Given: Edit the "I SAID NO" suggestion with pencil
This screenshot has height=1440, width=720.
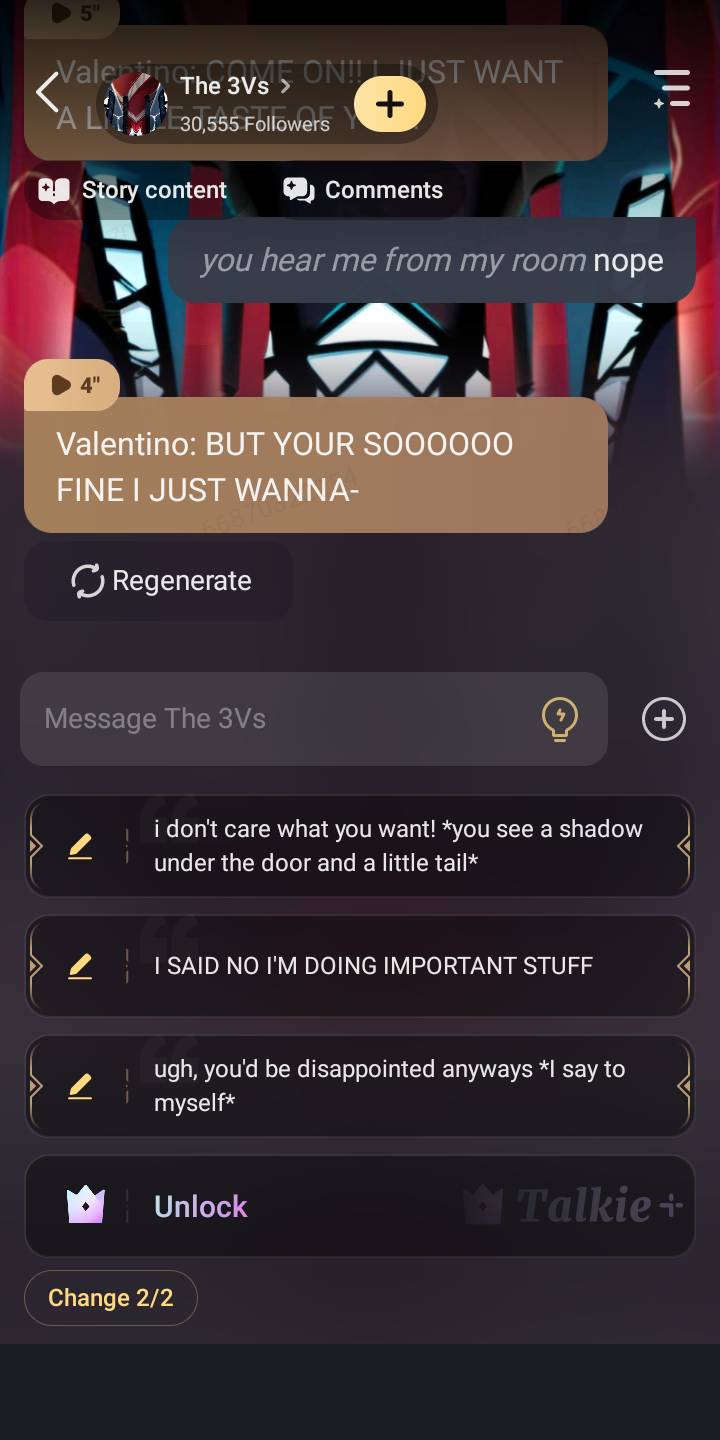Looking at the screenshot, I should (80, 966).
